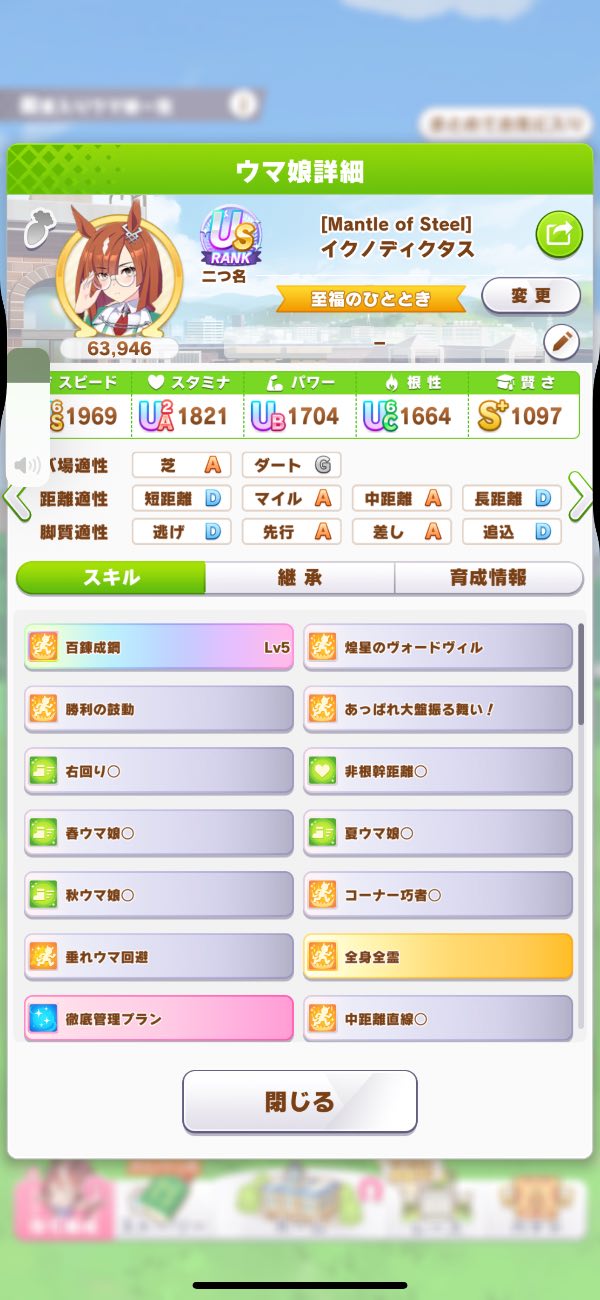Open the あっぱれ大盤振る舞い！ skill
This screenshot has width=600, height=1300.
(x=438, y=709)
